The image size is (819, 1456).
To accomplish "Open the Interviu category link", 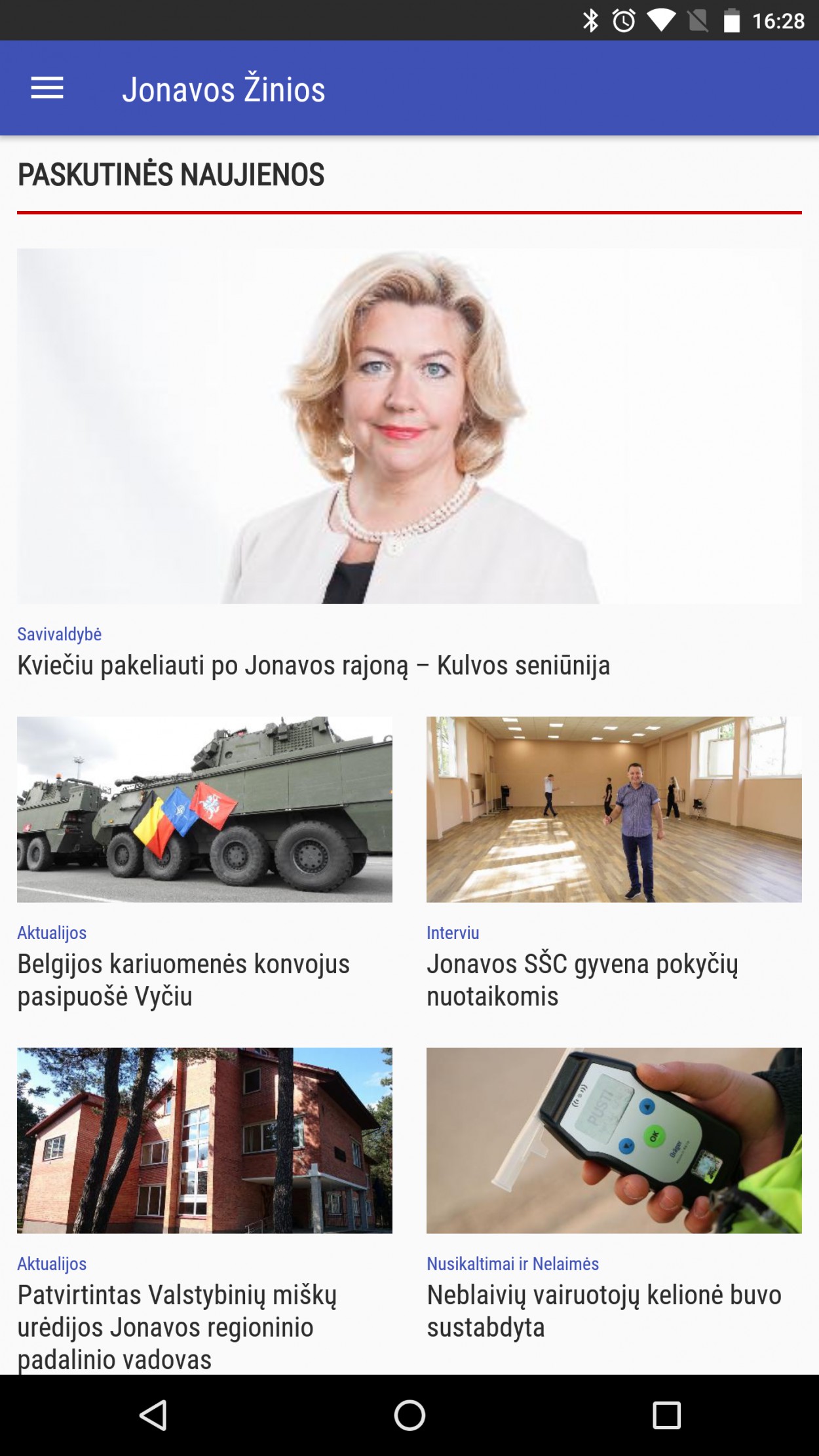I will pyautogui.click(x=453, y=932).
